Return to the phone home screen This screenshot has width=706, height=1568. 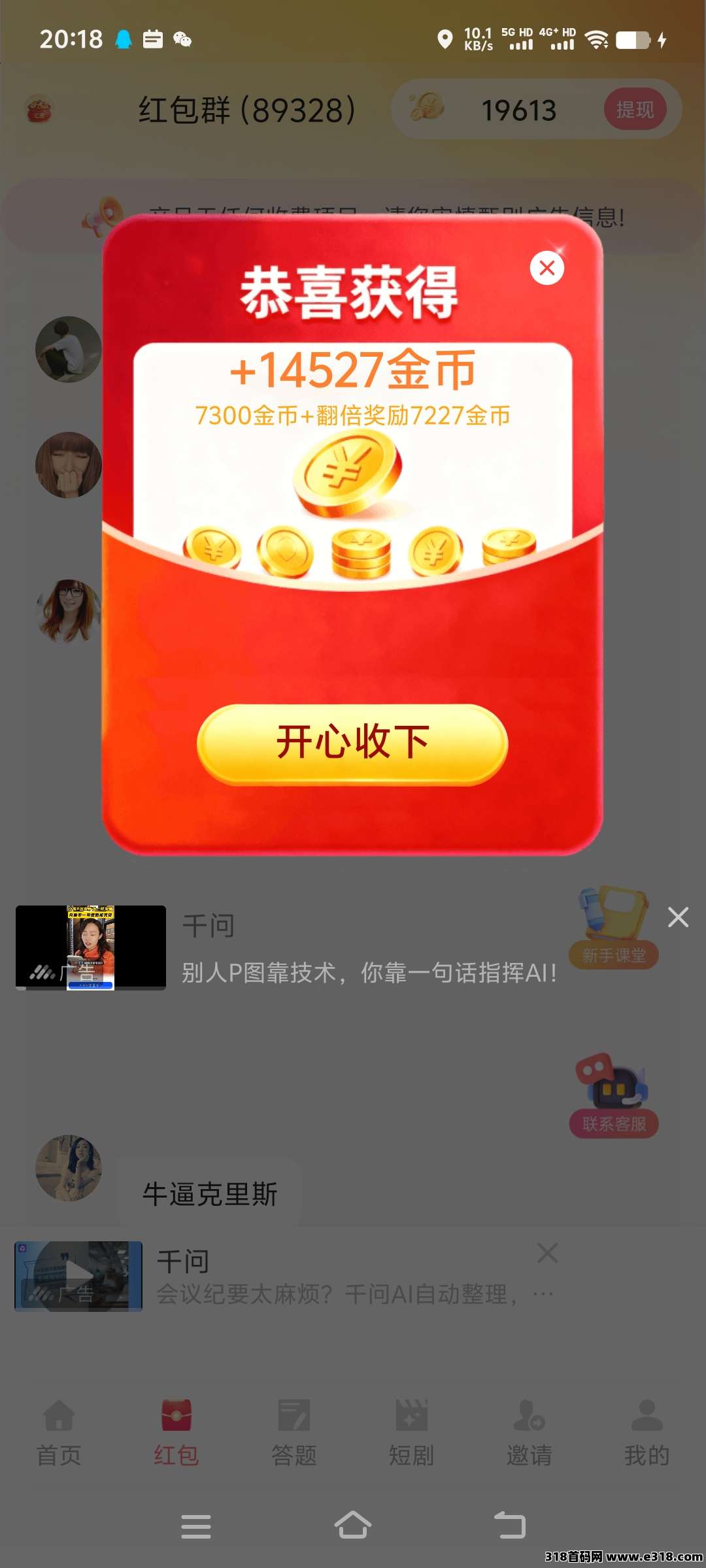pyautogui.click(x=353, y=1526)
